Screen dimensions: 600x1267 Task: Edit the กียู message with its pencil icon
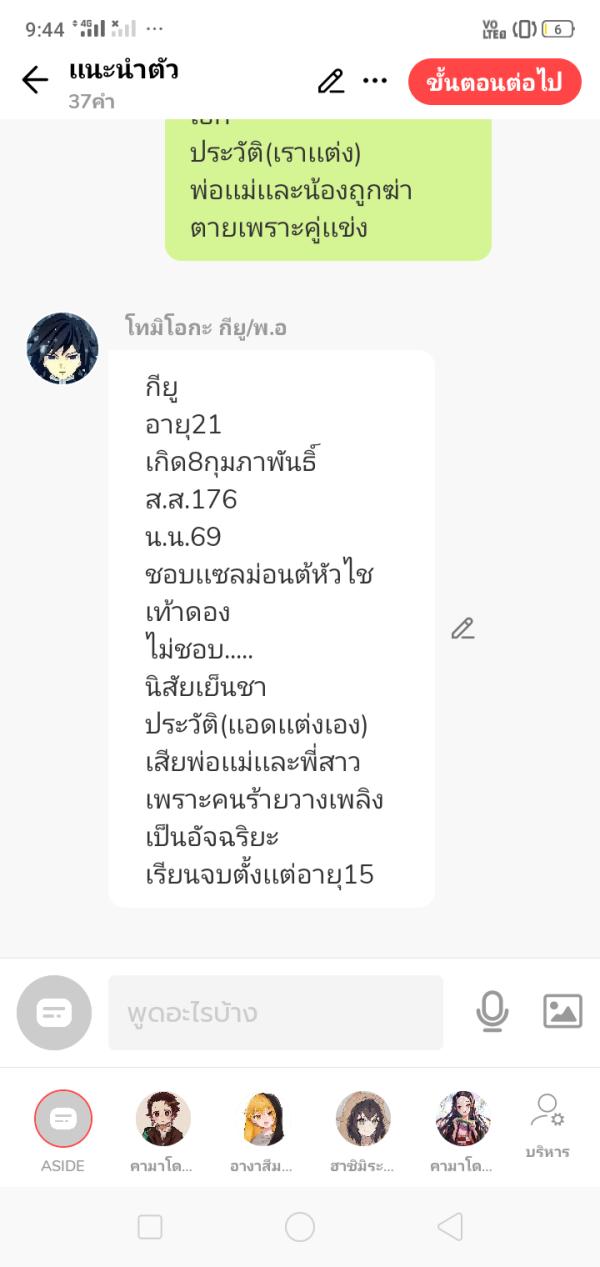(462, 629)
